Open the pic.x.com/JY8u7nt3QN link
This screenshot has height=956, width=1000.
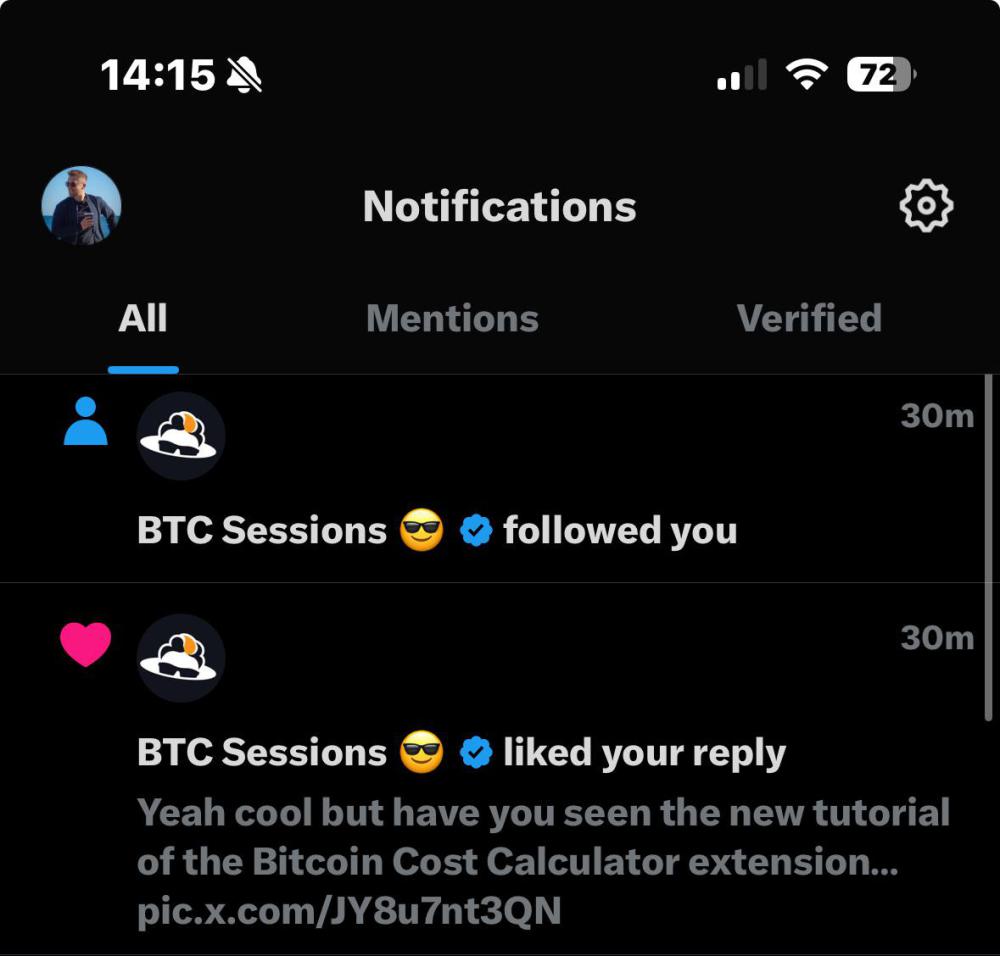[349, 910]
